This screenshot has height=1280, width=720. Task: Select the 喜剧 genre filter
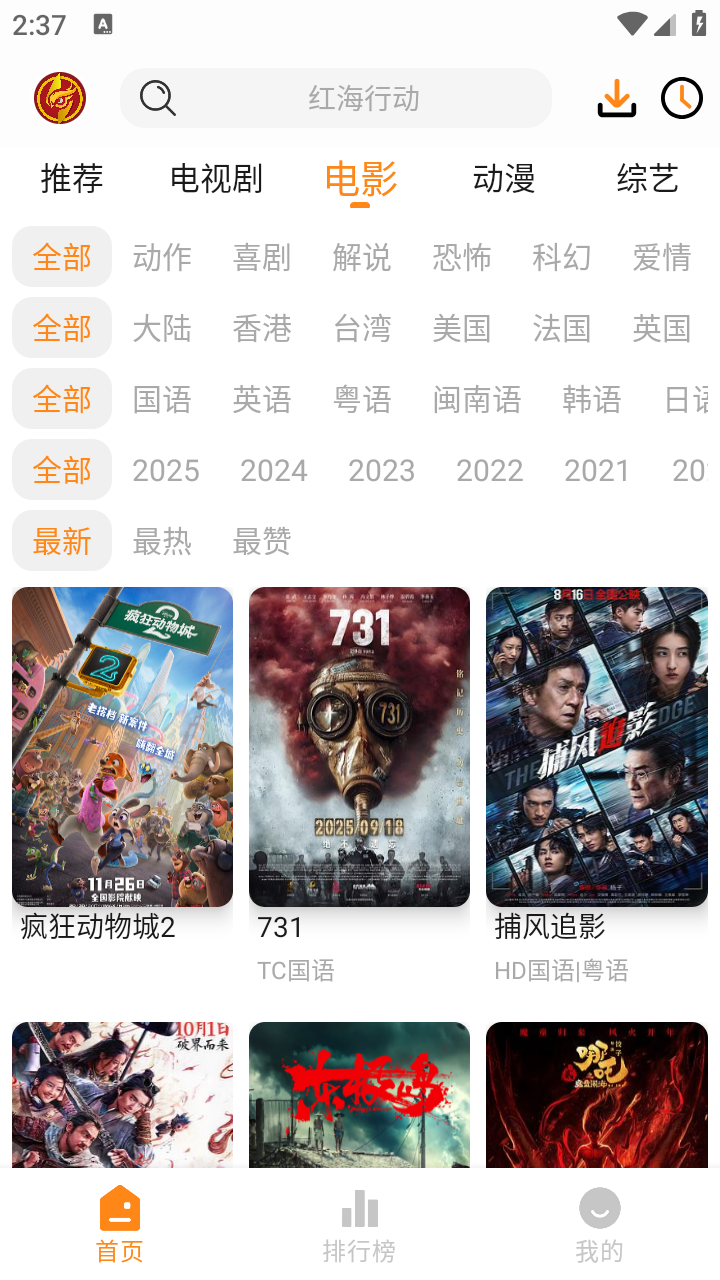(x=261, y=257)
